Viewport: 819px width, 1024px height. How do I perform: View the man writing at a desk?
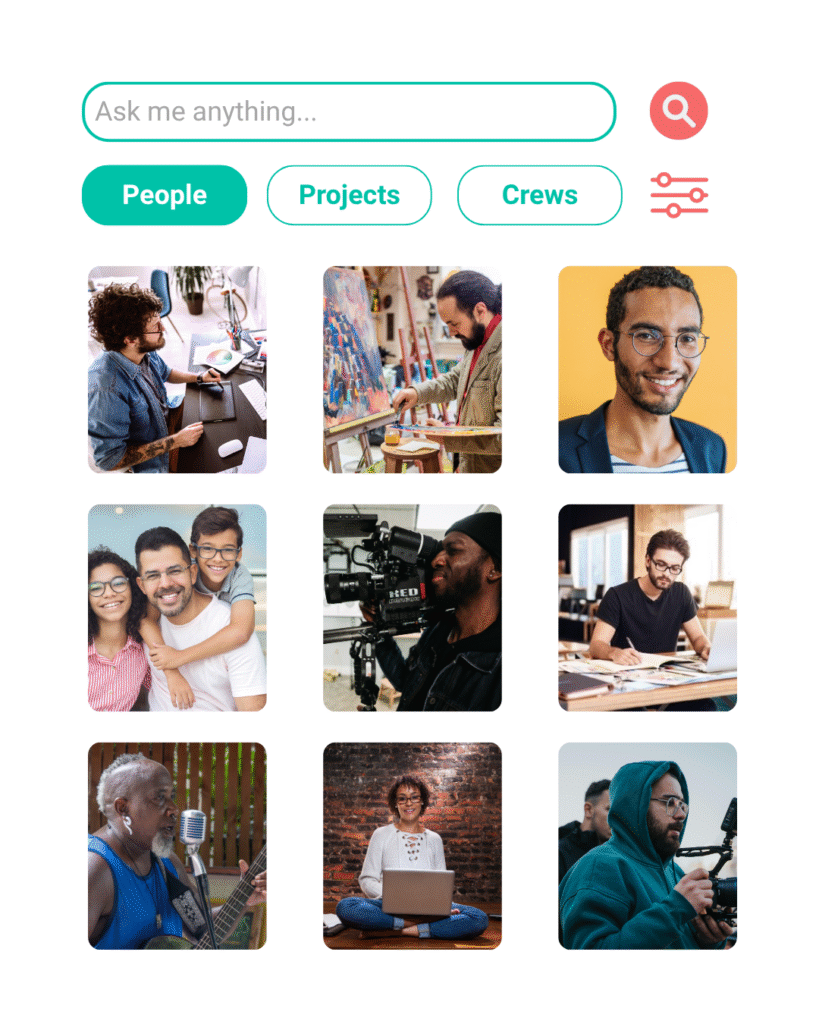(647, 607)
